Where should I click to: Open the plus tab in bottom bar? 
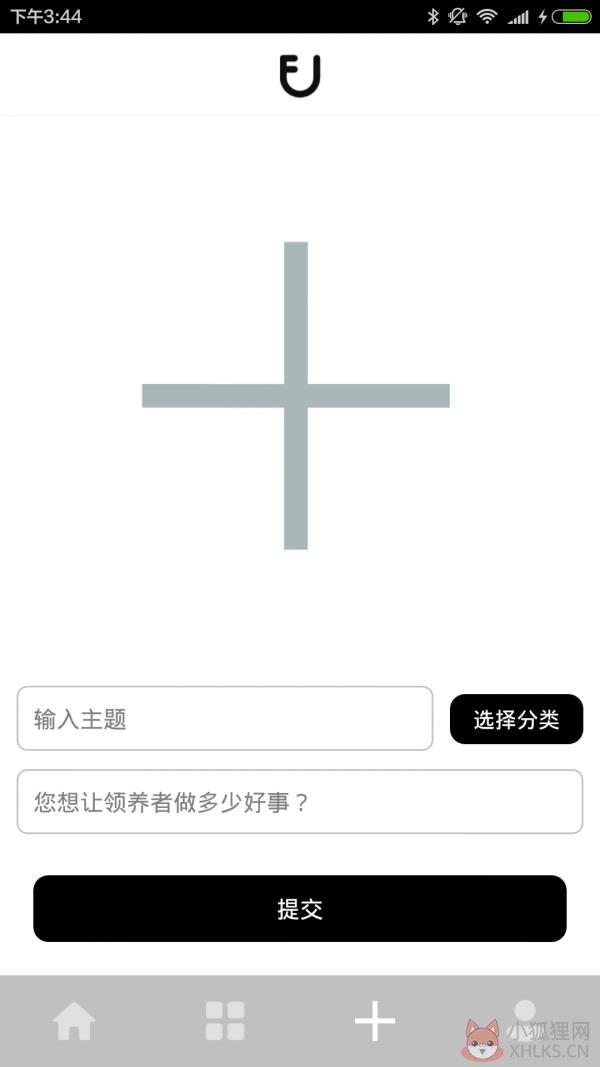tap(375, 1021)
